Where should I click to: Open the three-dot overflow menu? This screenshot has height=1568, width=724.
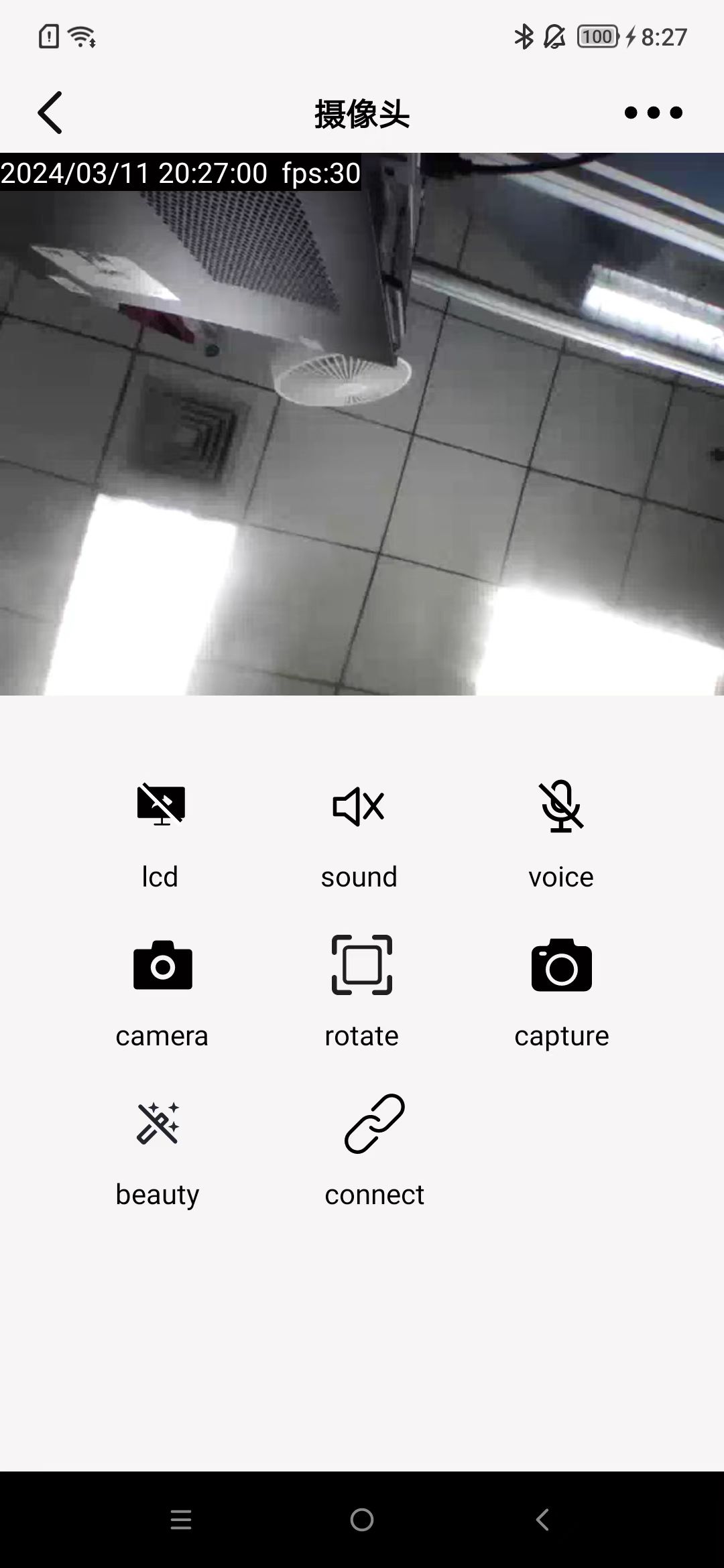pyautogui.click(x=653, y=113)
